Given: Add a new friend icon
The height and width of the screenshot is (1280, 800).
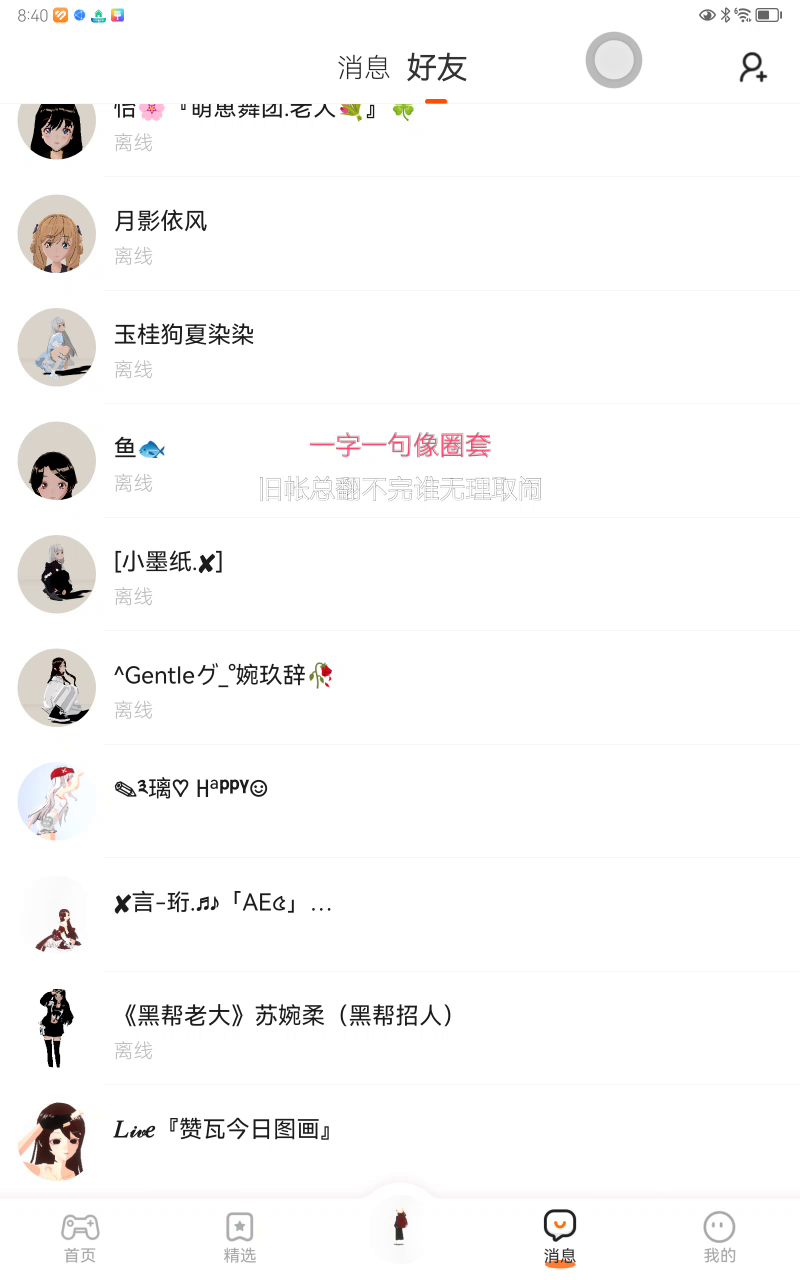Looking at the screenshot, I should (752, 68).
